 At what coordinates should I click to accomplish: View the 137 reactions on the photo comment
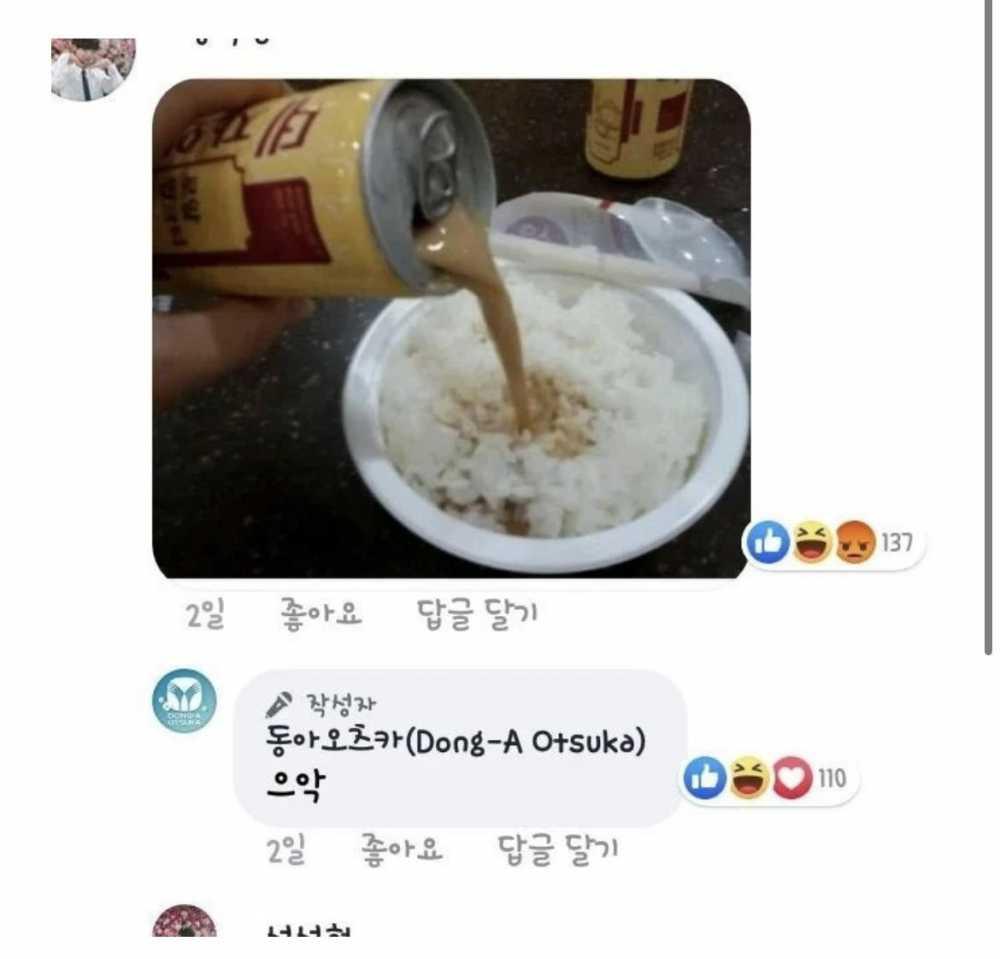pos(834,544)
